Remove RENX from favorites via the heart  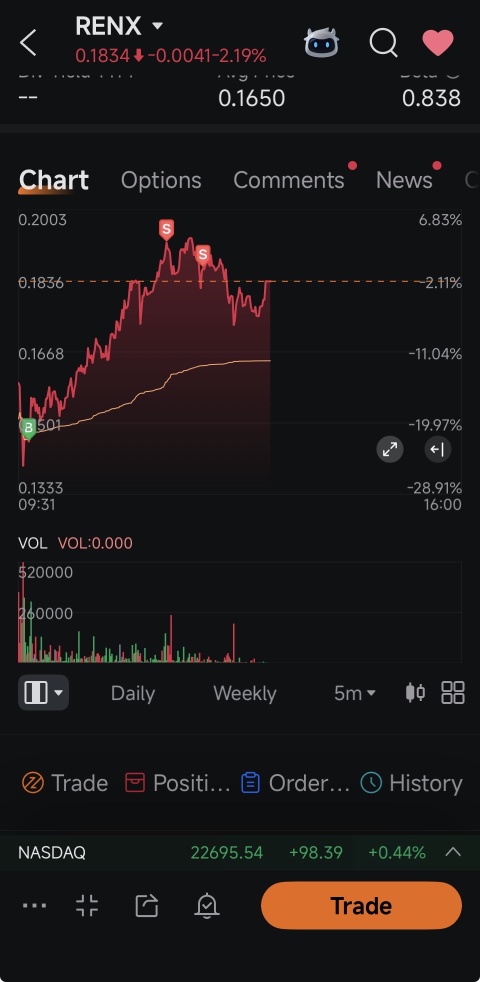click(x=437, y=43)
